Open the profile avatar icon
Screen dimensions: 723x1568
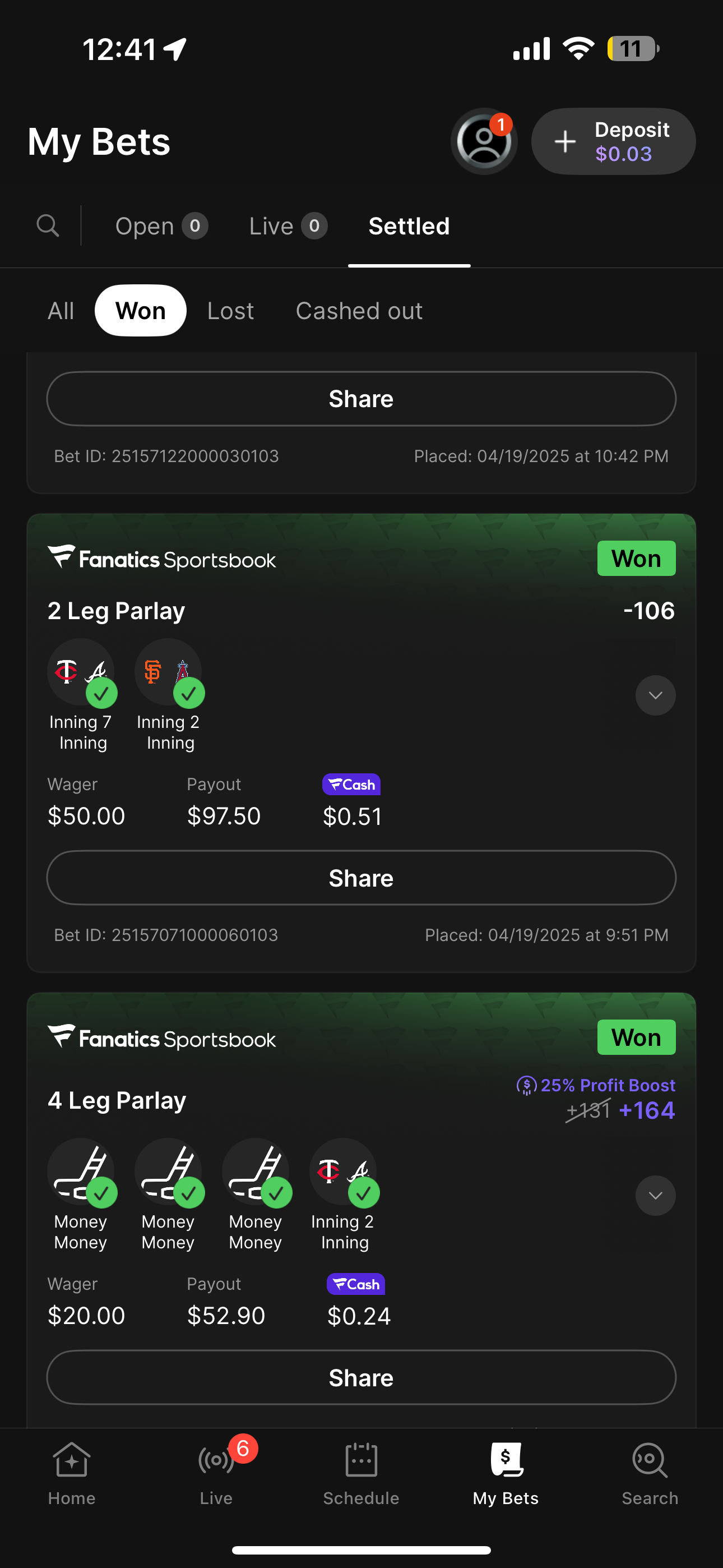point(484,142)
